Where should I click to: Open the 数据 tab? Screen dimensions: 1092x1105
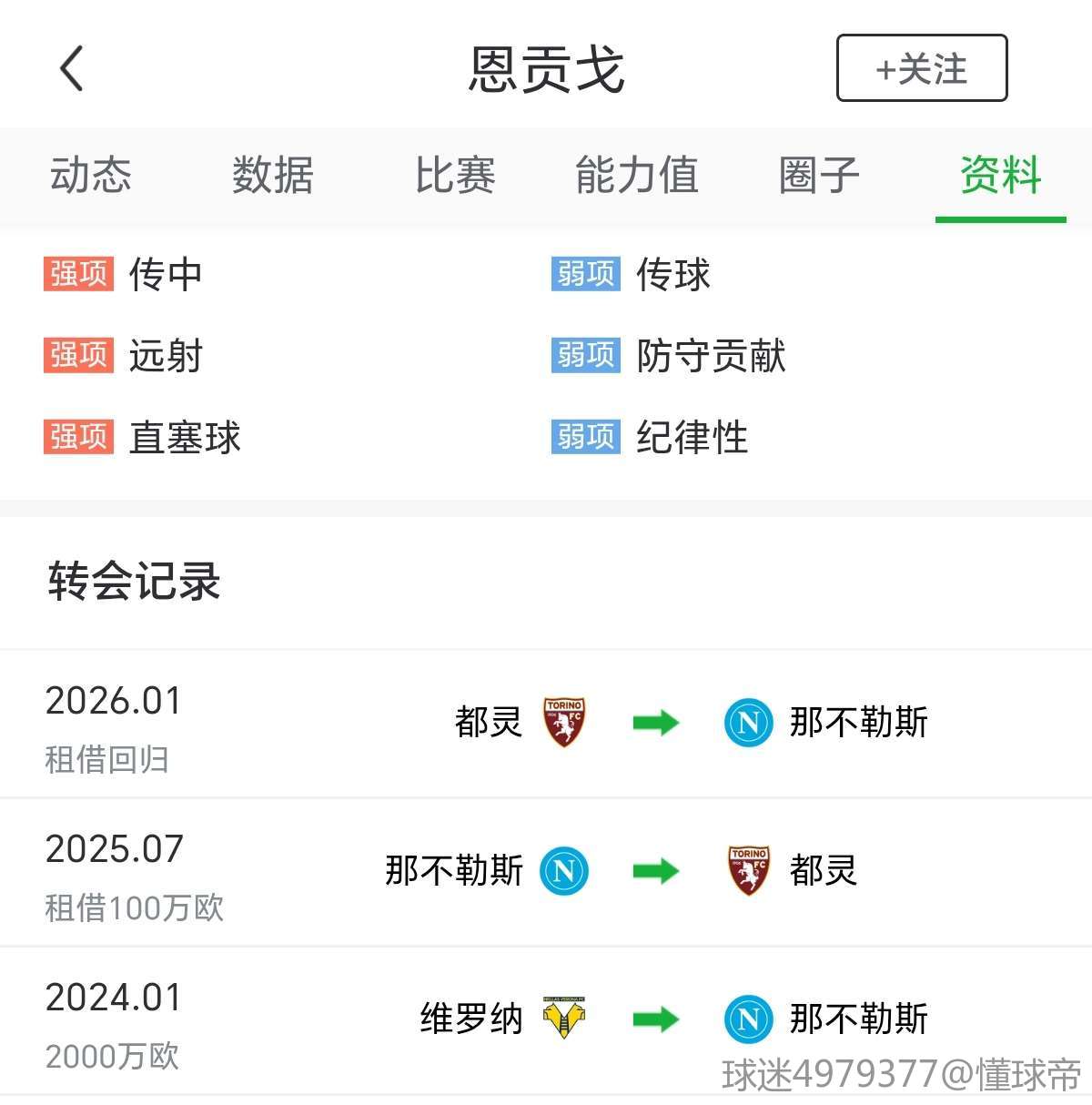point(272,175)
